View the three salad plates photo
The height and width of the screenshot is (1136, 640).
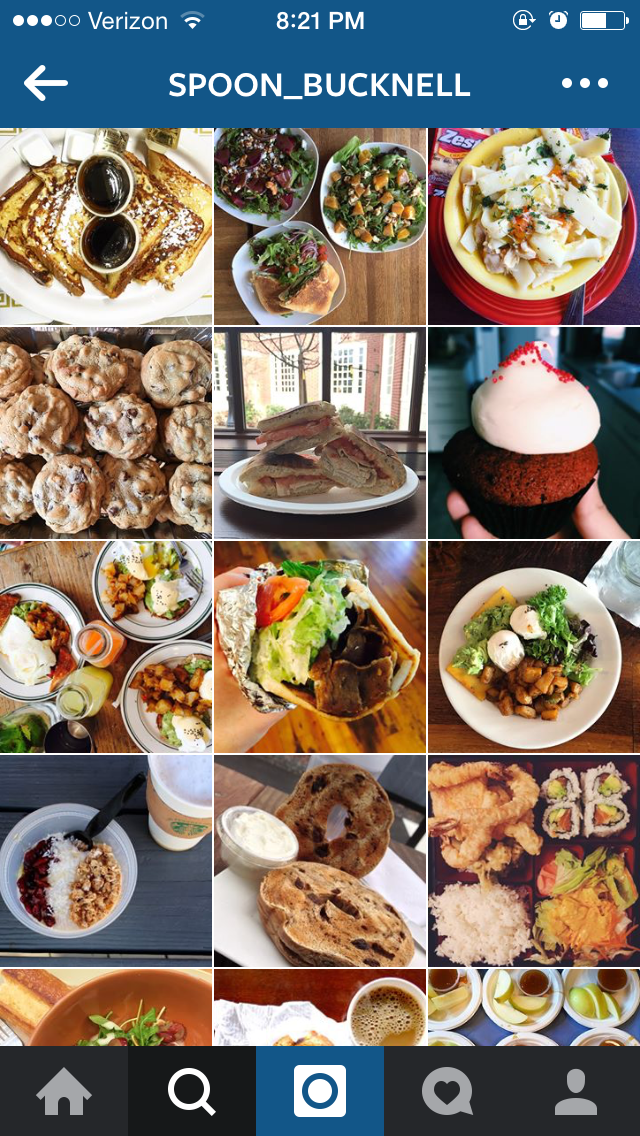point(320,226)
